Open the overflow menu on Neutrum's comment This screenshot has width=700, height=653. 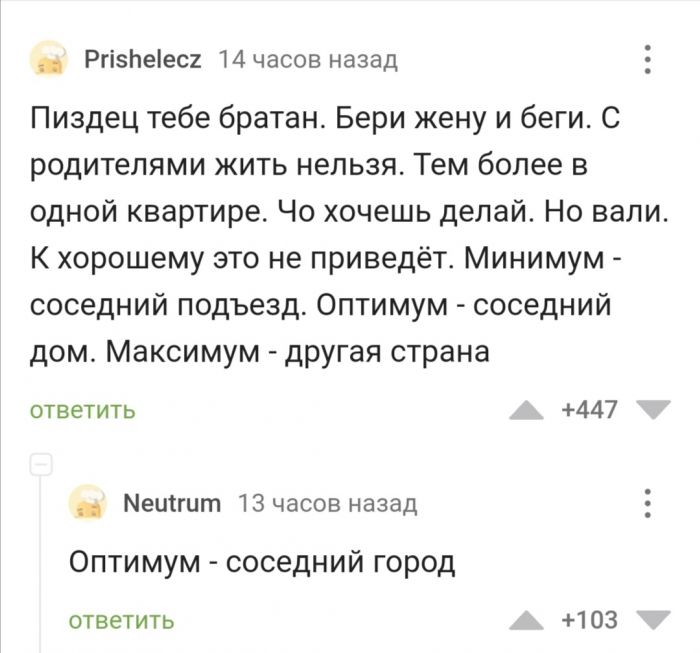pyautogui.click(x=648, y=503)
